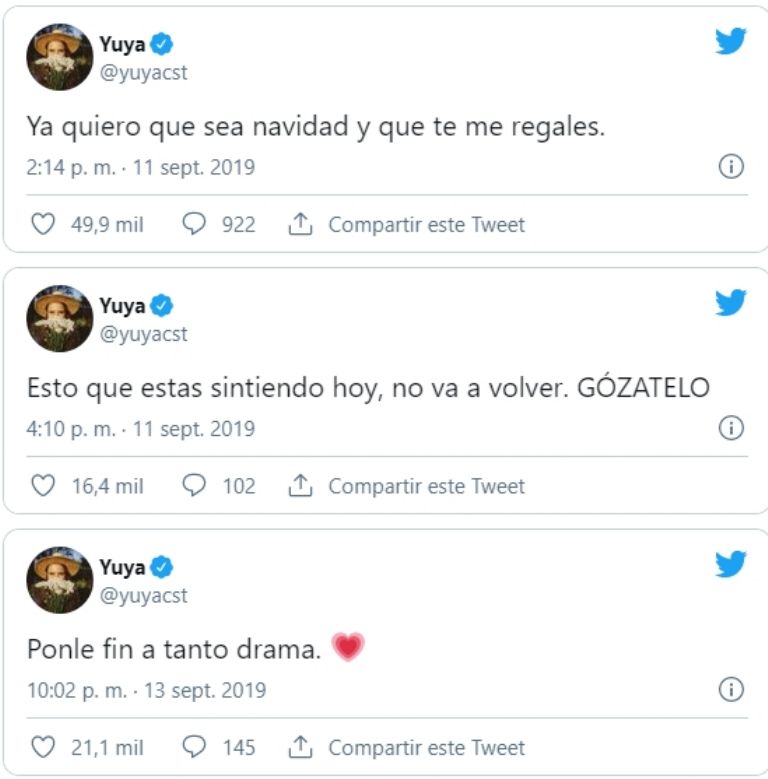Viewport: 768px width, 779px height.
Task: Open Twitter logo on the navidad tweet
Action: tap(731, 42)
